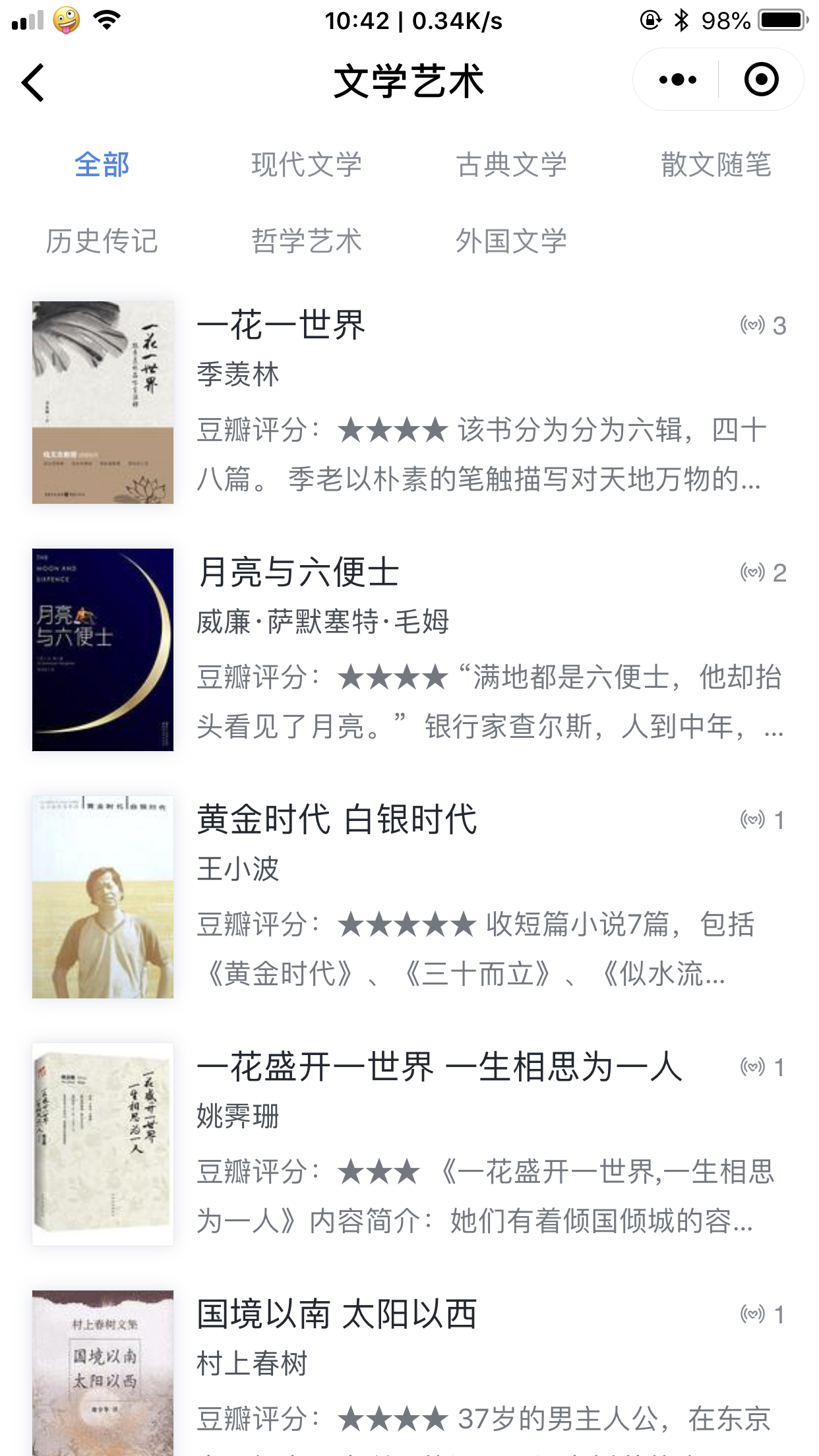Select the 全部 category tab

coord(102,165)
